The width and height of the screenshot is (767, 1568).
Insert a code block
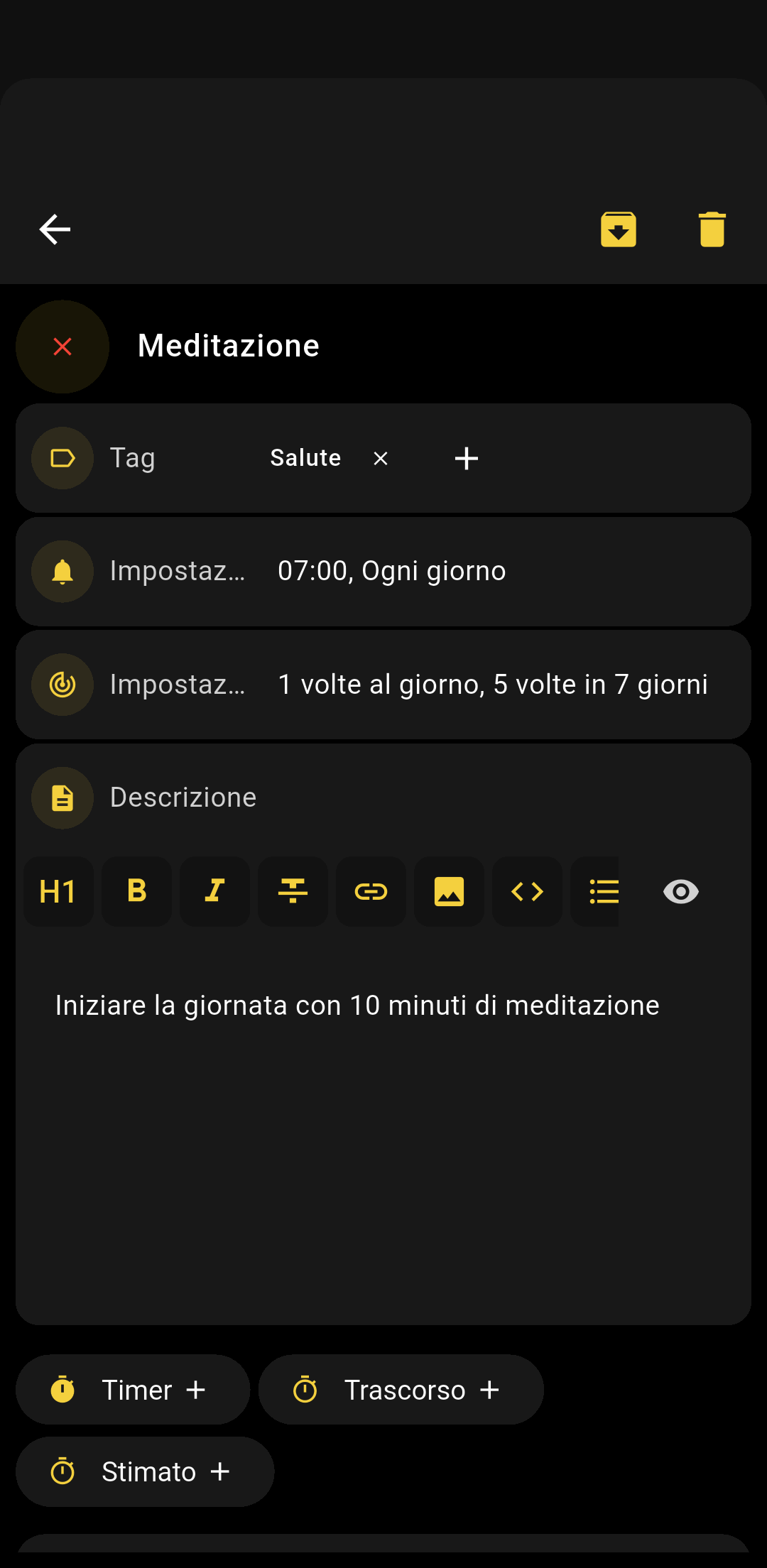pos(527,891)
